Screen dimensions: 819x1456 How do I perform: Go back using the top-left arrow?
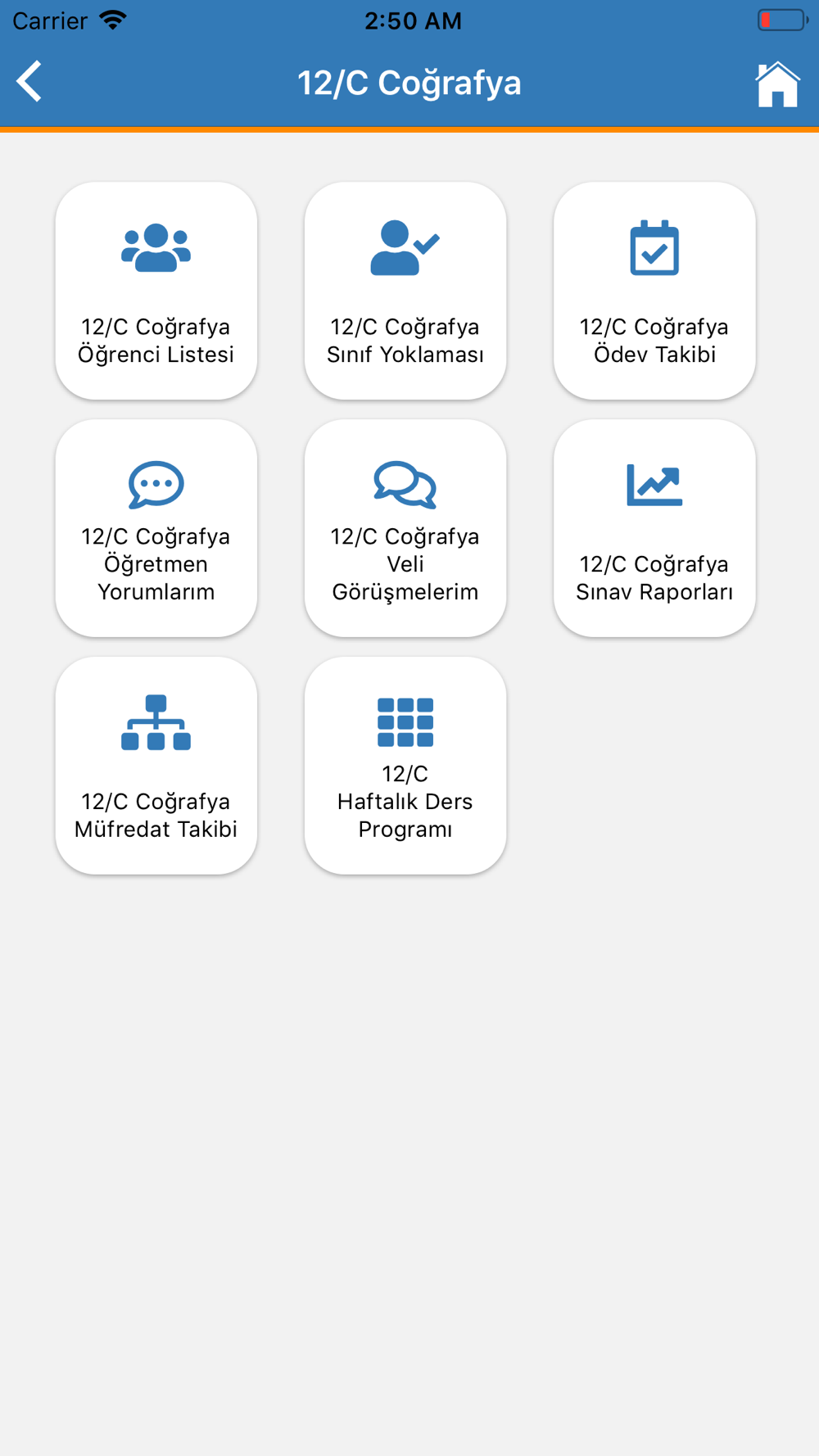[x=29, y=82]
